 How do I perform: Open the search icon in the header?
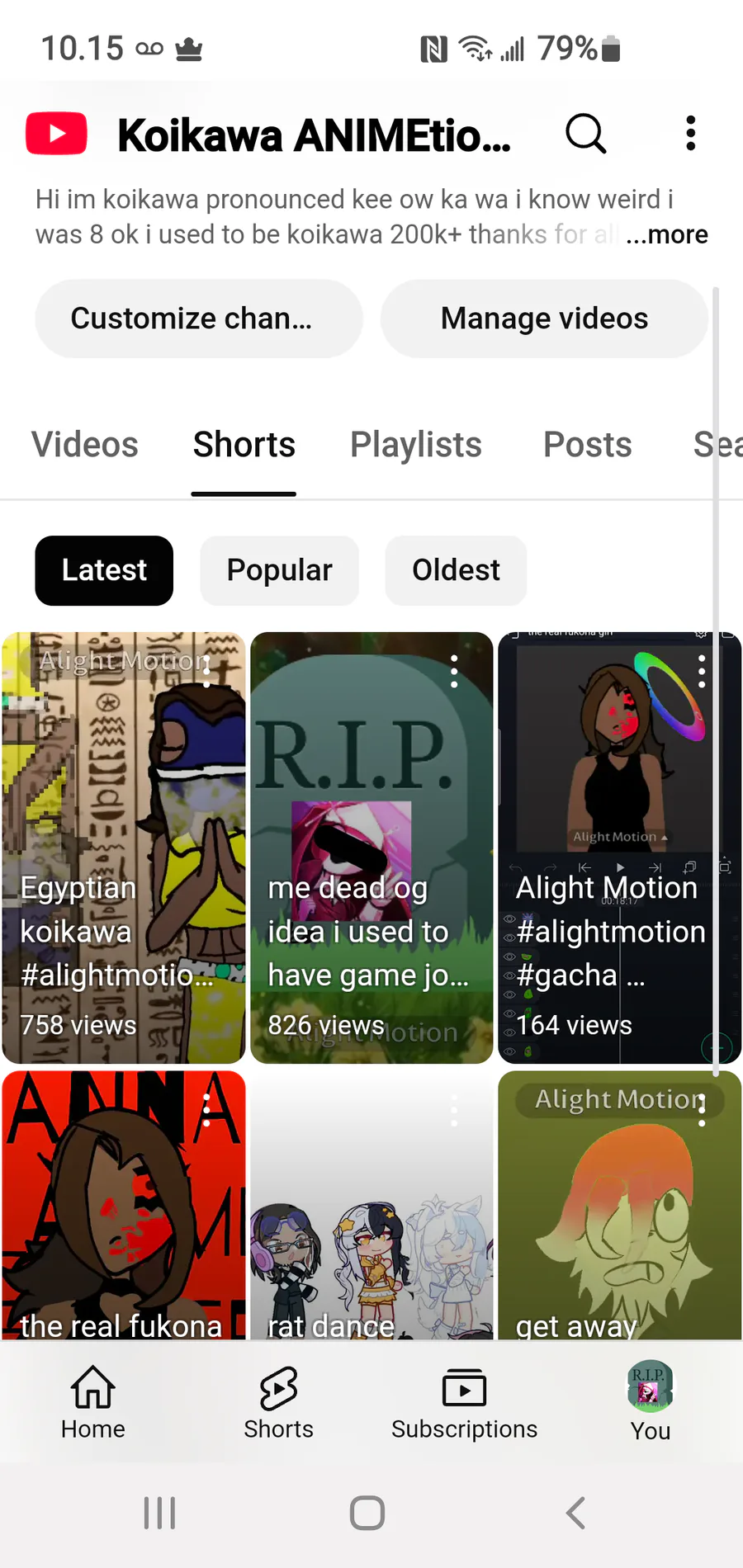coord(586,134)
